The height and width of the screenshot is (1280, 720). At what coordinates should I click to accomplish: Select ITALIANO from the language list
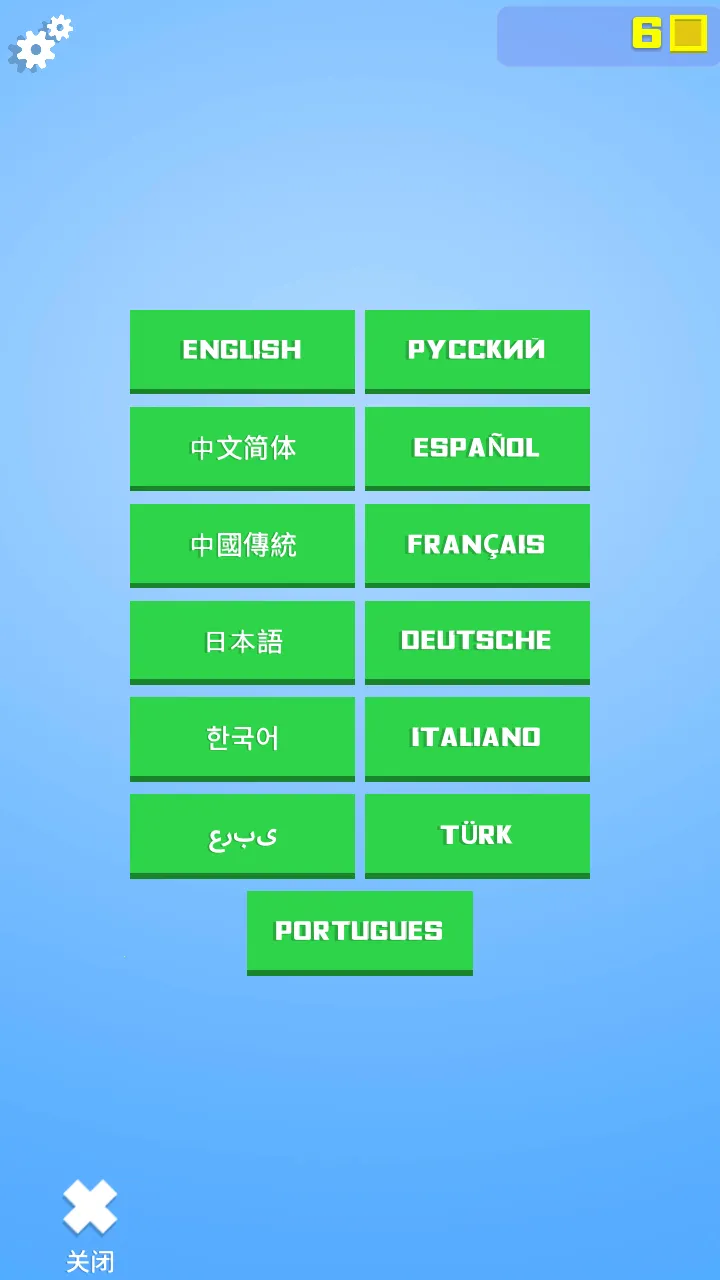tap(478, 738)
